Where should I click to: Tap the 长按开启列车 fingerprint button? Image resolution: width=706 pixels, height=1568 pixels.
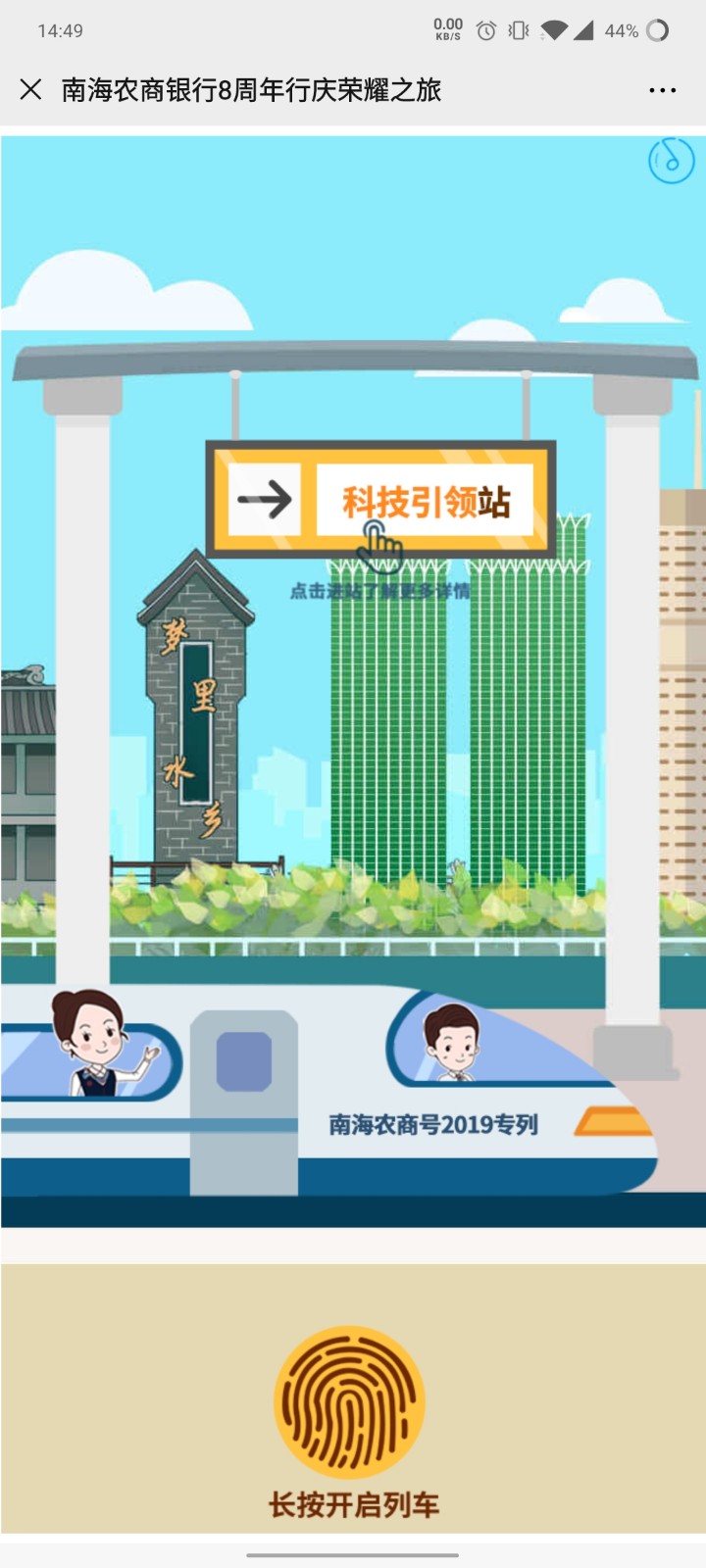tap(350, 1403)
